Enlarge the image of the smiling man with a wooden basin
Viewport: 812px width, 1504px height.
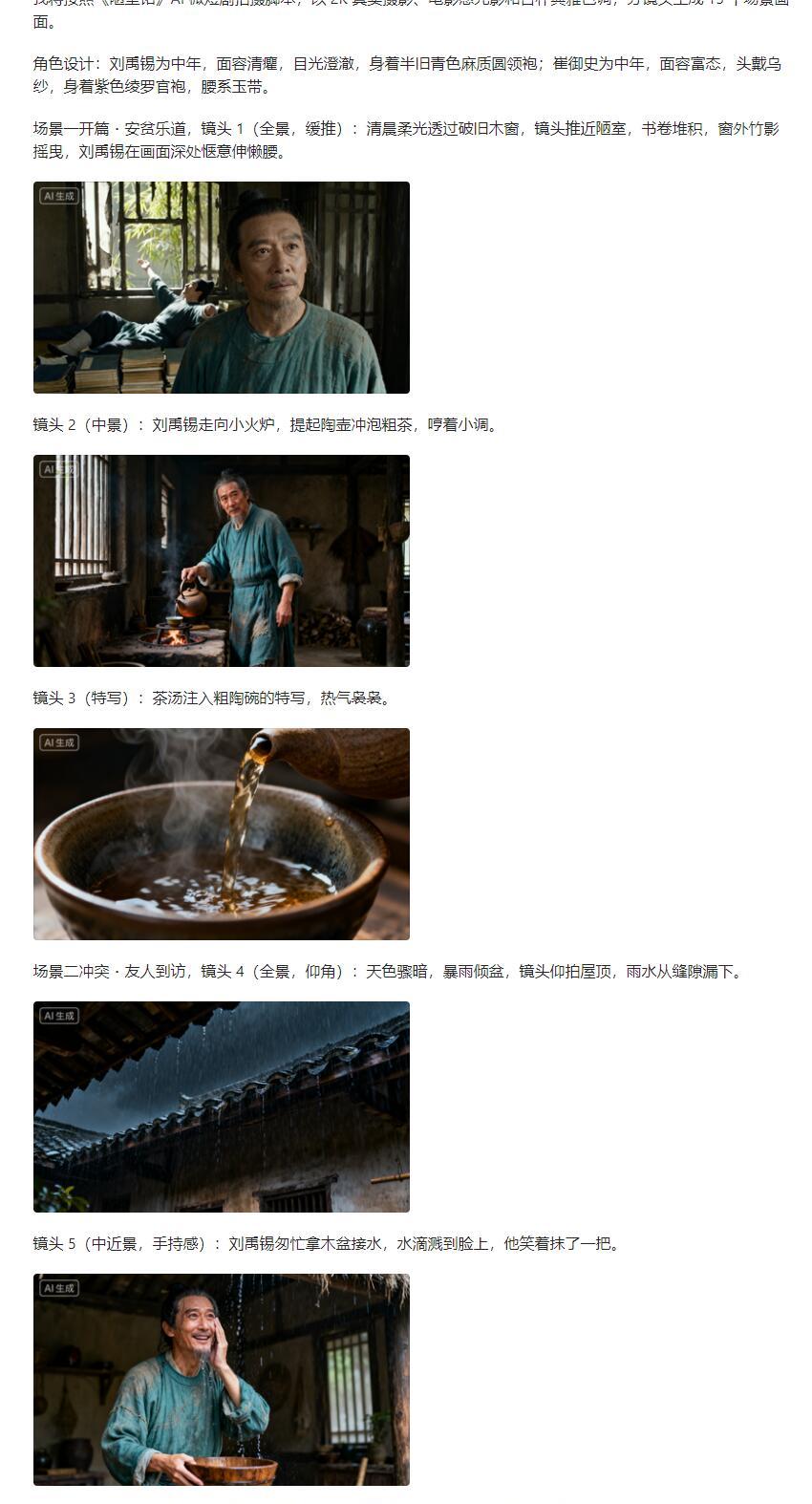[222, 1379]
